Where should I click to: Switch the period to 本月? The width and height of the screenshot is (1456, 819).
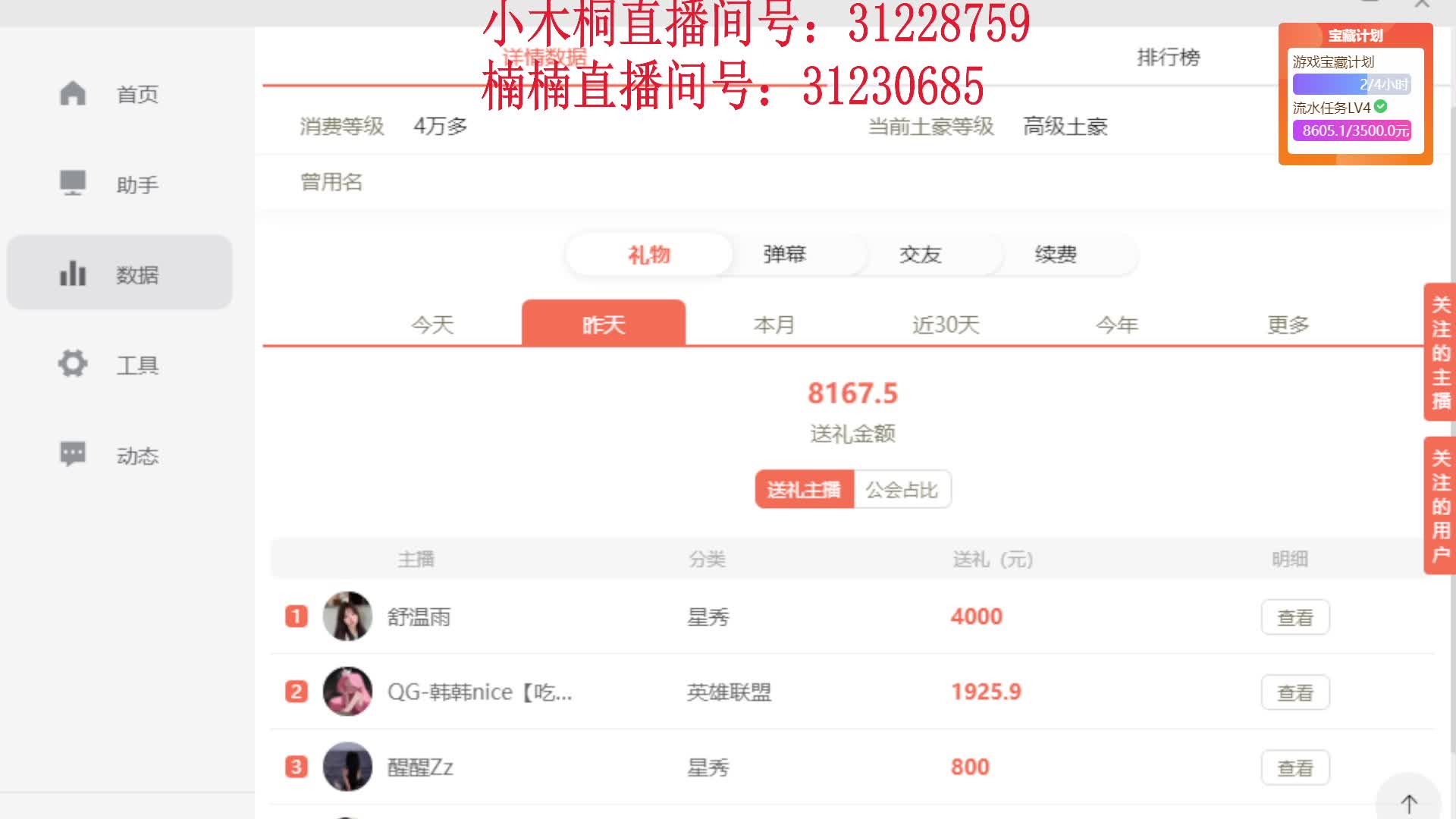coord(774,325)
